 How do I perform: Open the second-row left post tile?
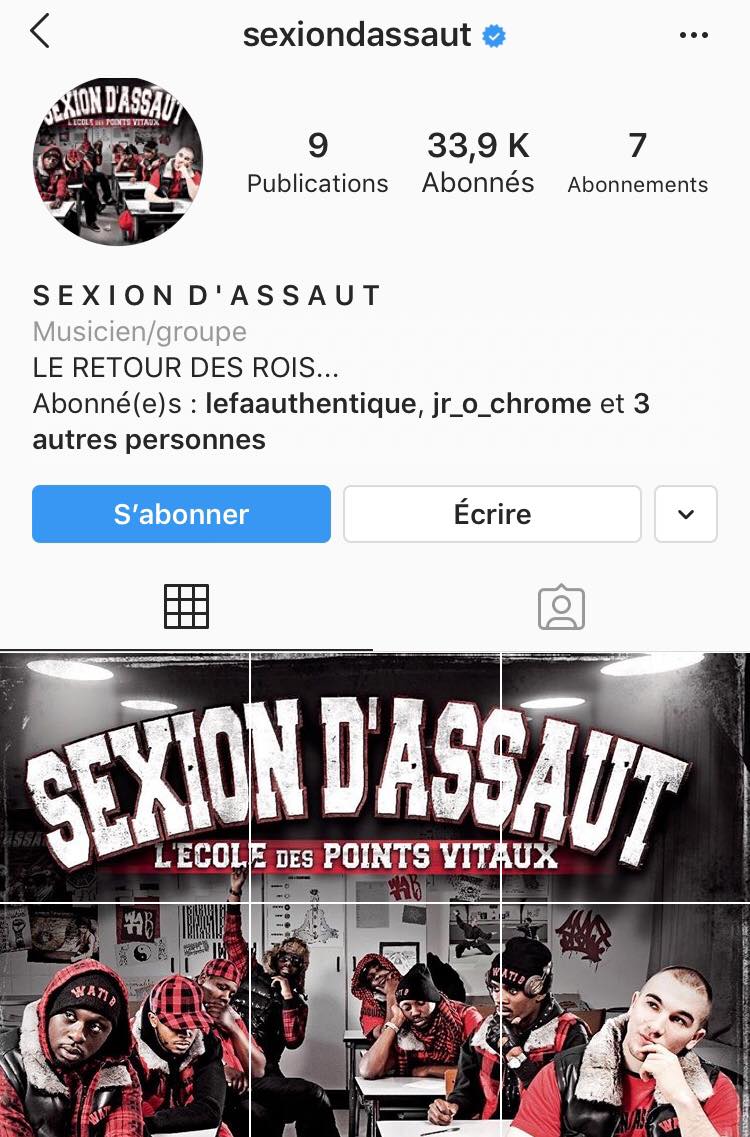[x=124, y=1020]
